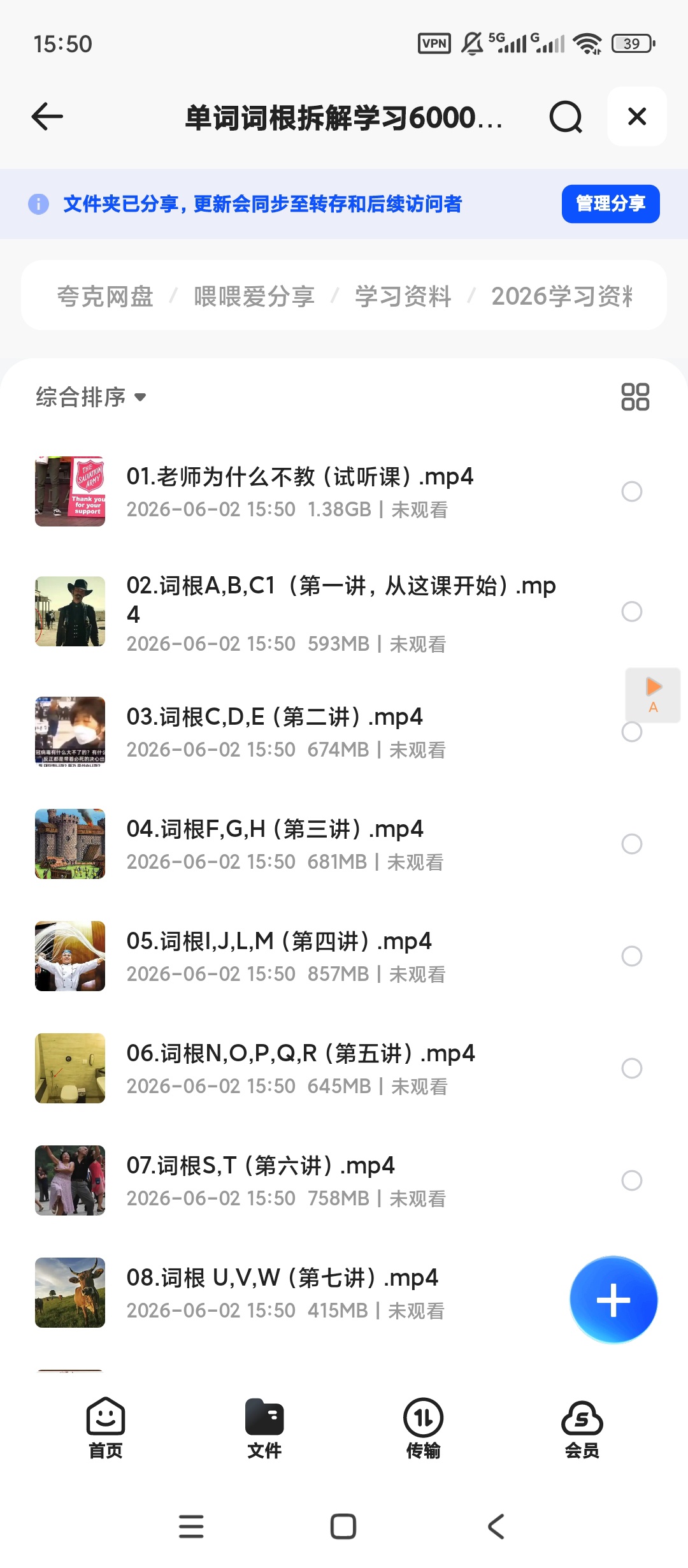Switch to the 首页 tab

click(105, 1428)
